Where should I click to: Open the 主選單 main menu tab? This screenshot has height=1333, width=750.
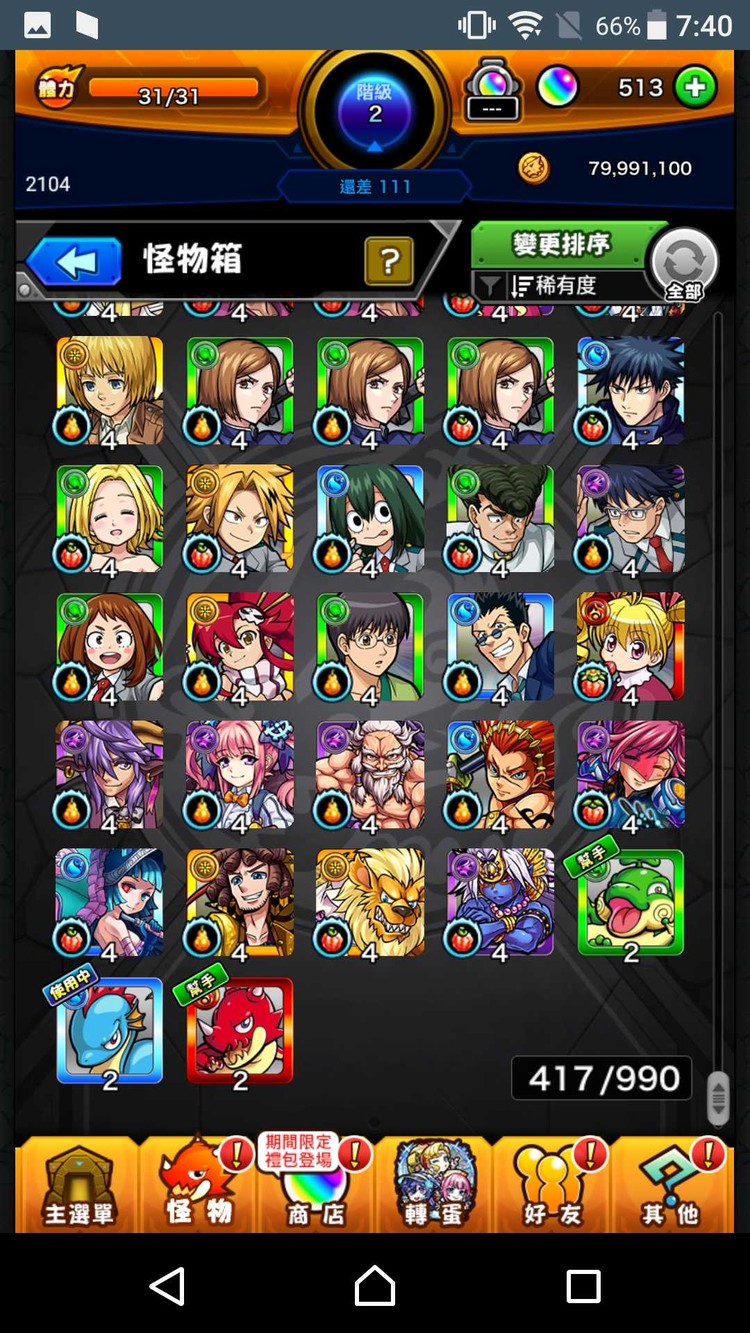[78, 1187]
